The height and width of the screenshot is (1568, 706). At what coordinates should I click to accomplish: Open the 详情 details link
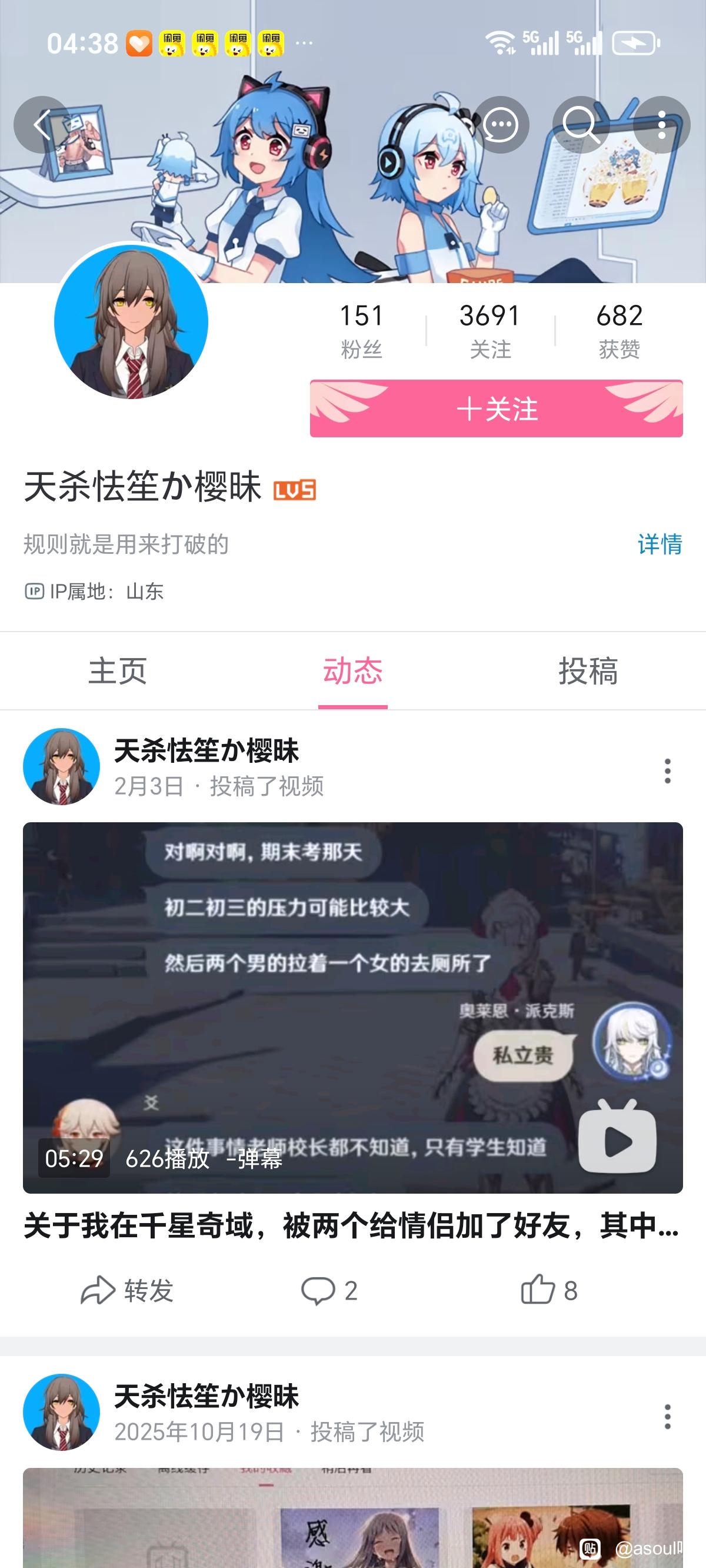pyautogui.click(x=660, y=544)
